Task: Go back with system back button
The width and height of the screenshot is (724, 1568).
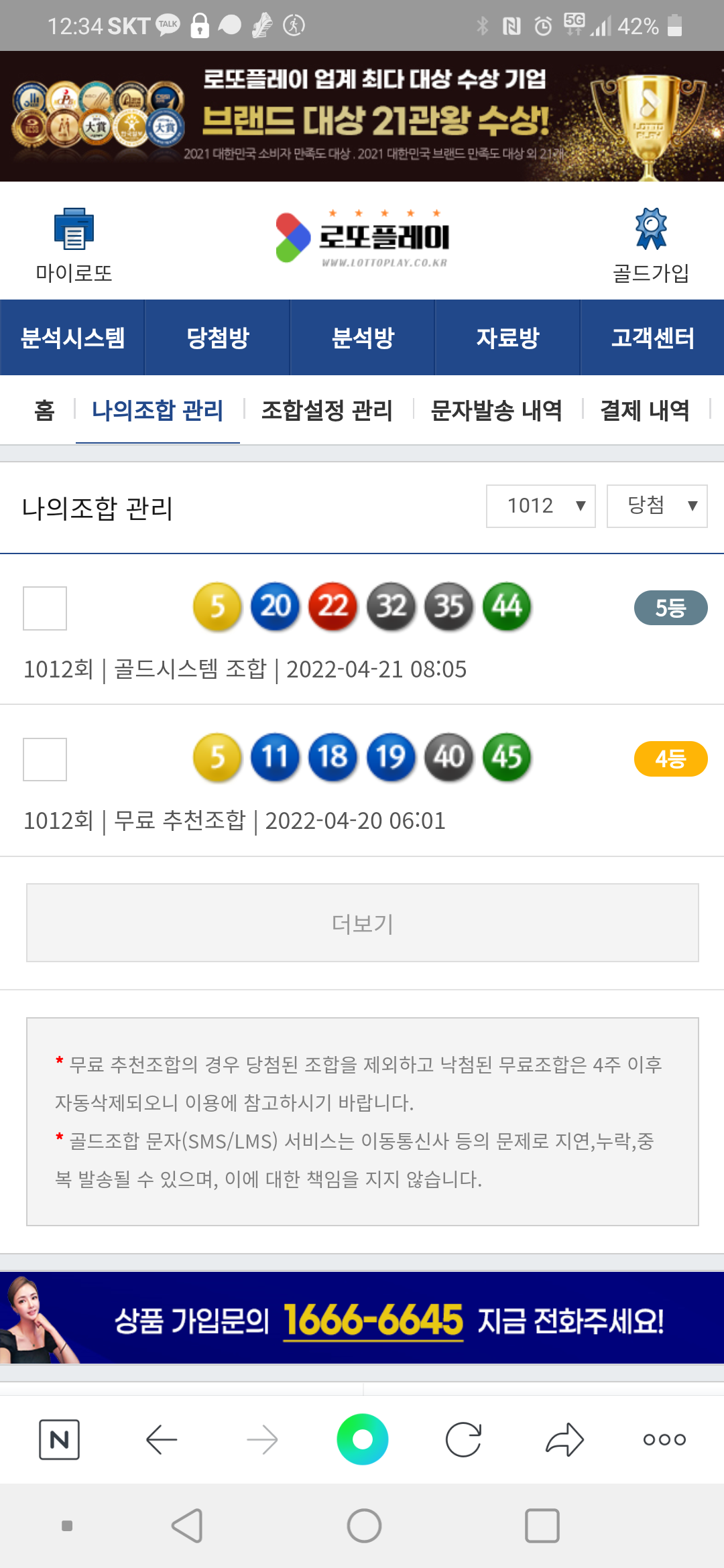Action: click(x=187, y=1526)
